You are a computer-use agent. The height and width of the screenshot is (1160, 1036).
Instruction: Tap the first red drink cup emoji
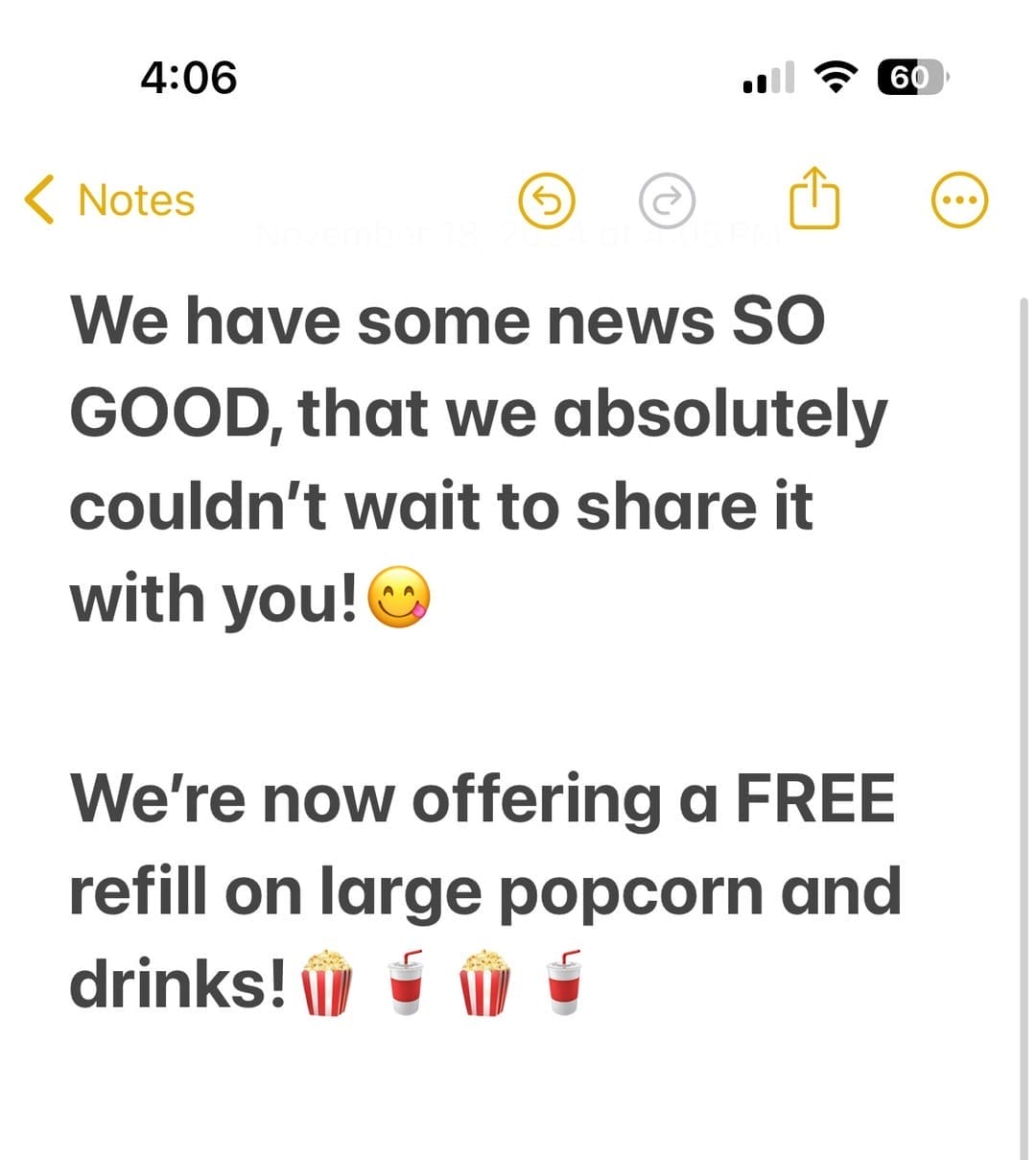pos(407,980)
